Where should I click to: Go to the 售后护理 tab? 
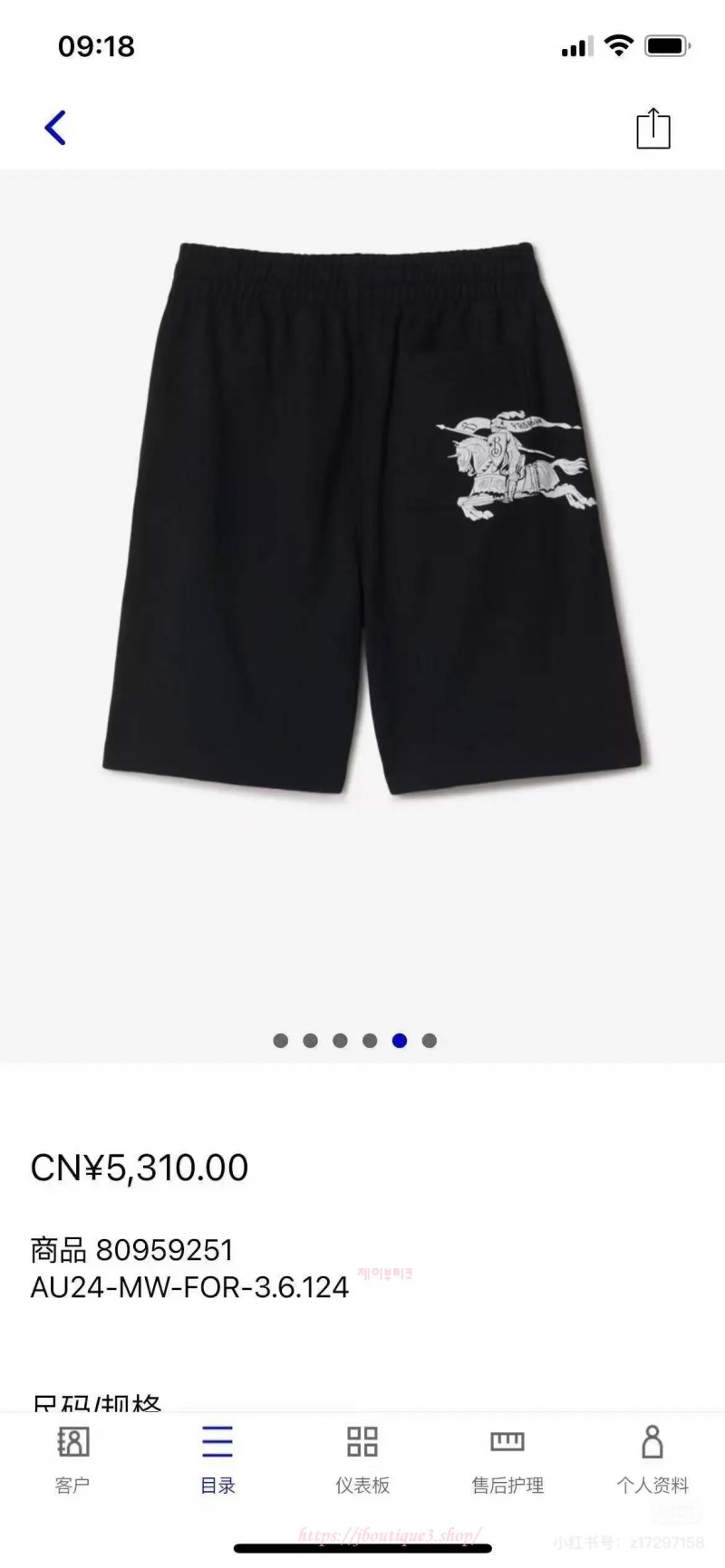507,1458
